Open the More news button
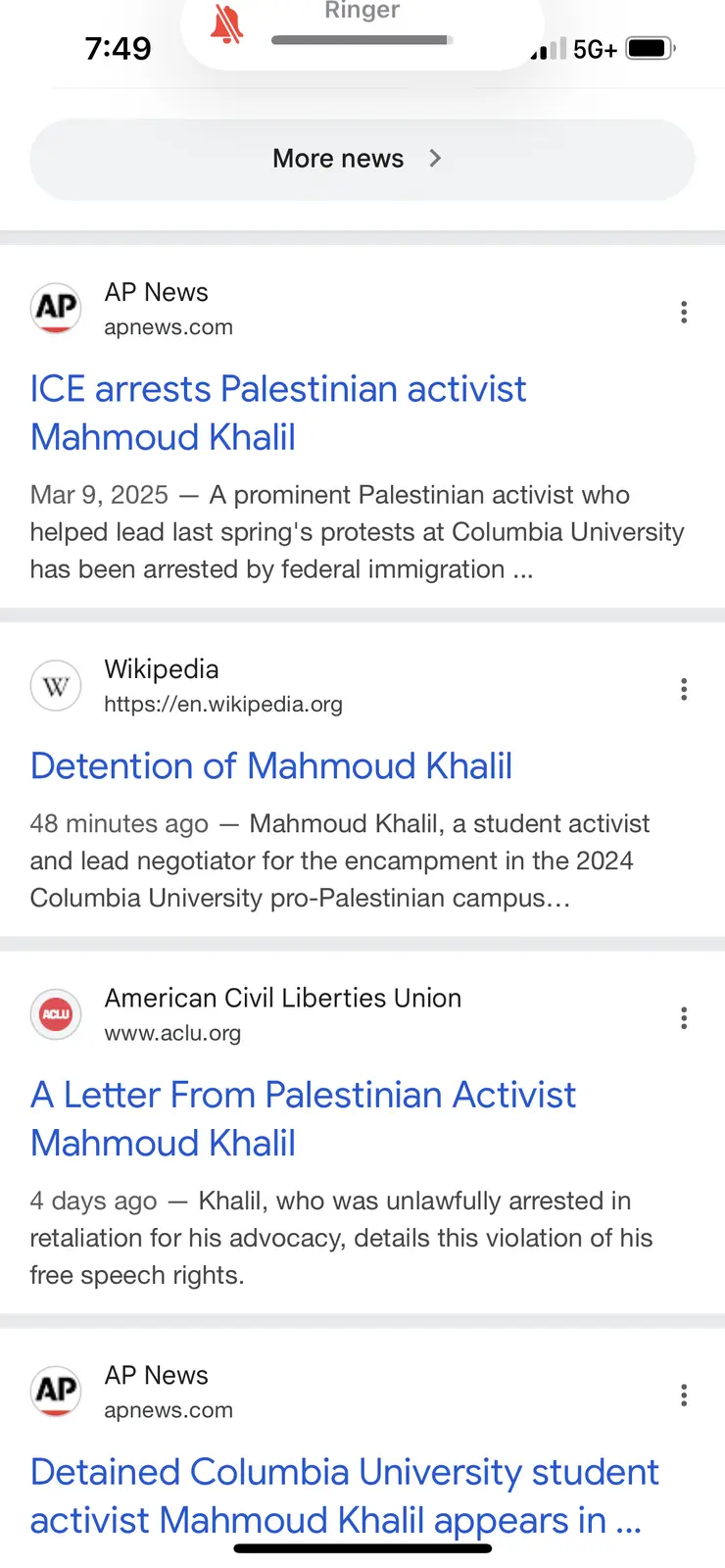The width and height of the screenshot is (725, 1568). click(x=361, y=159)
